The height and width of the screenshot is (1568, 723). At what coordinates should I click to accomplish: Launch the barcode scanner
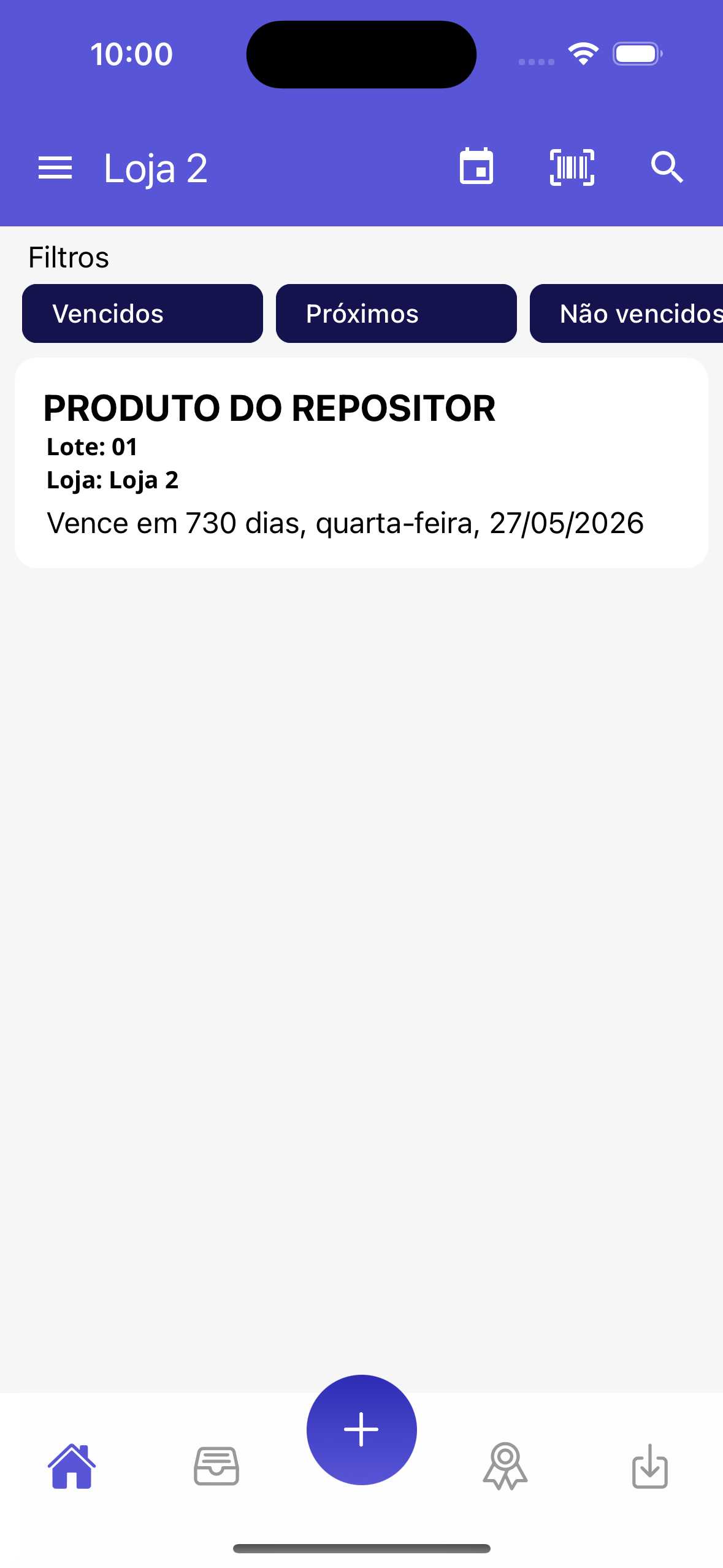click(572, 167)
